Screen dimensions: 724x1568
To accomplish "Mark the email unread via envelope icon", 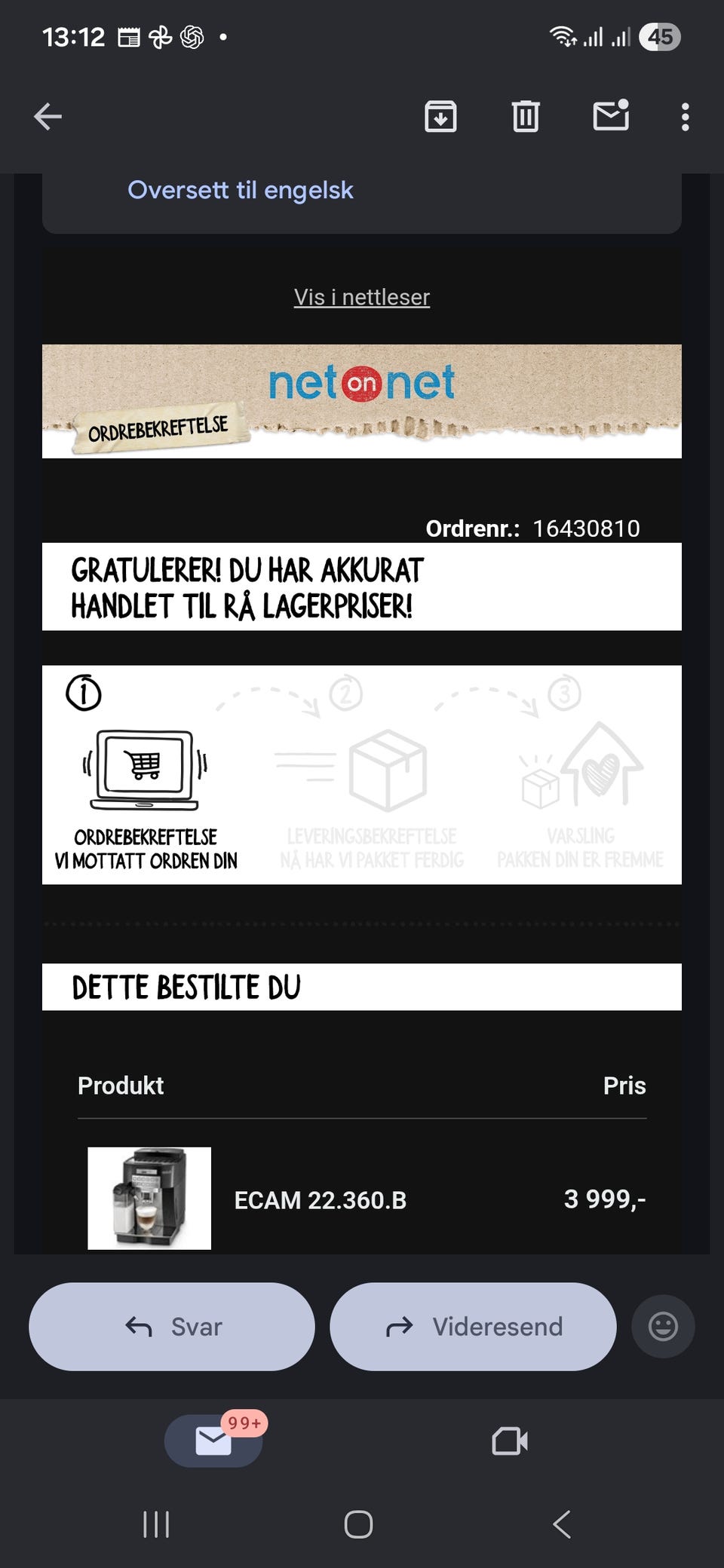I will pos(610,117).
